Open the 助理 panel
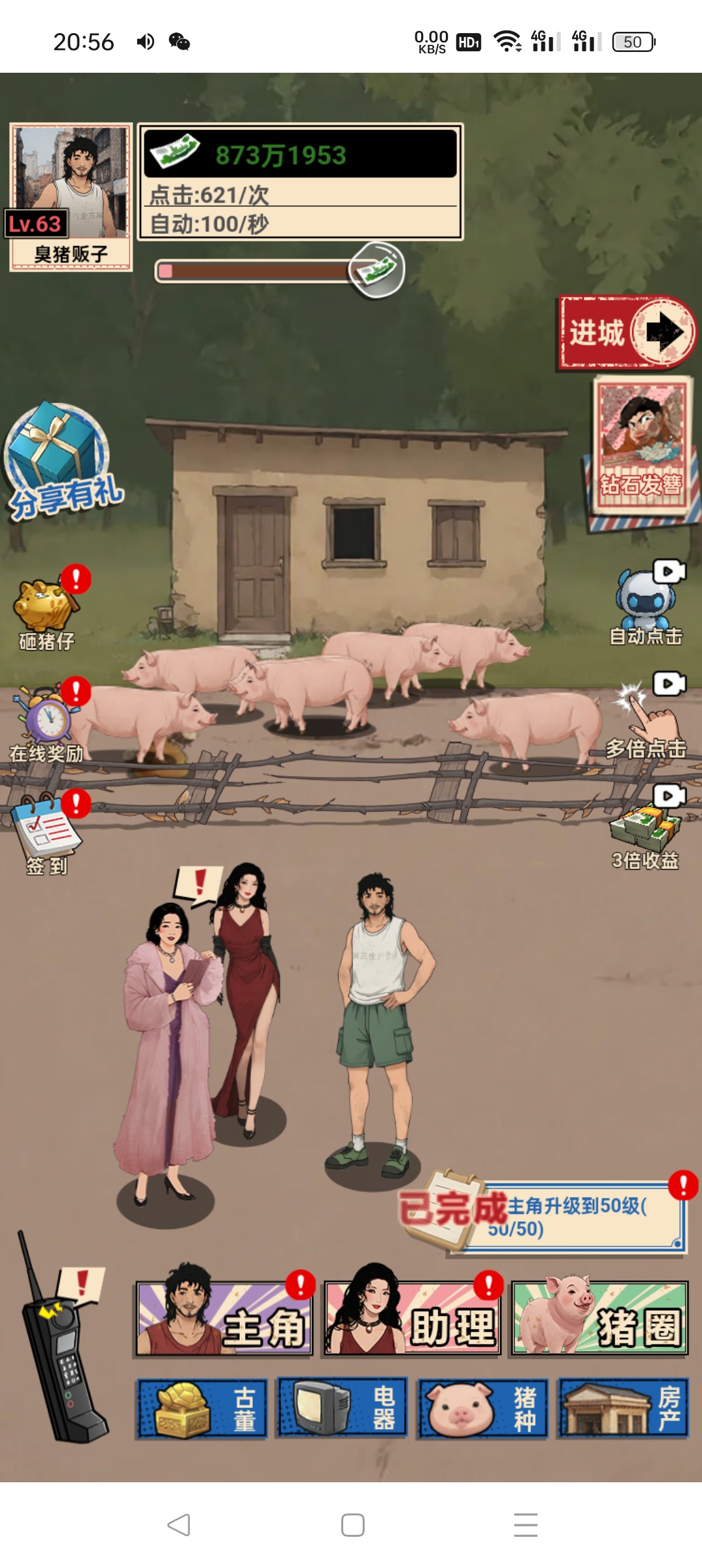 click(412, 1319)
